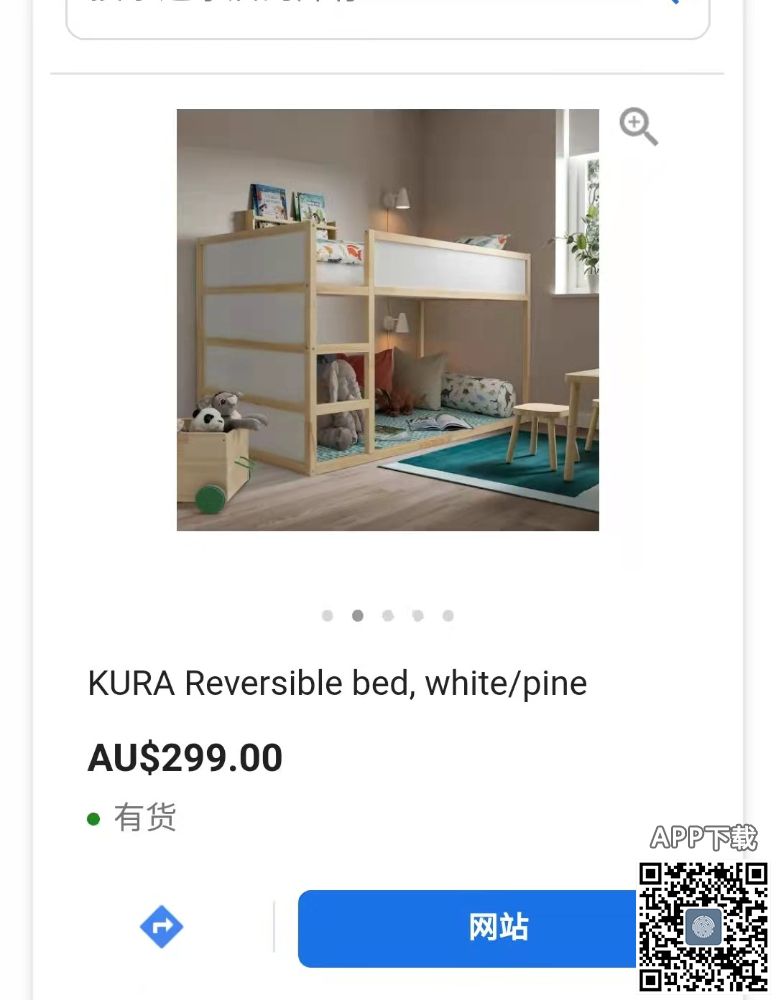
Task: Tap the 网站 button to visit website
Action: (x=468, y=927)
